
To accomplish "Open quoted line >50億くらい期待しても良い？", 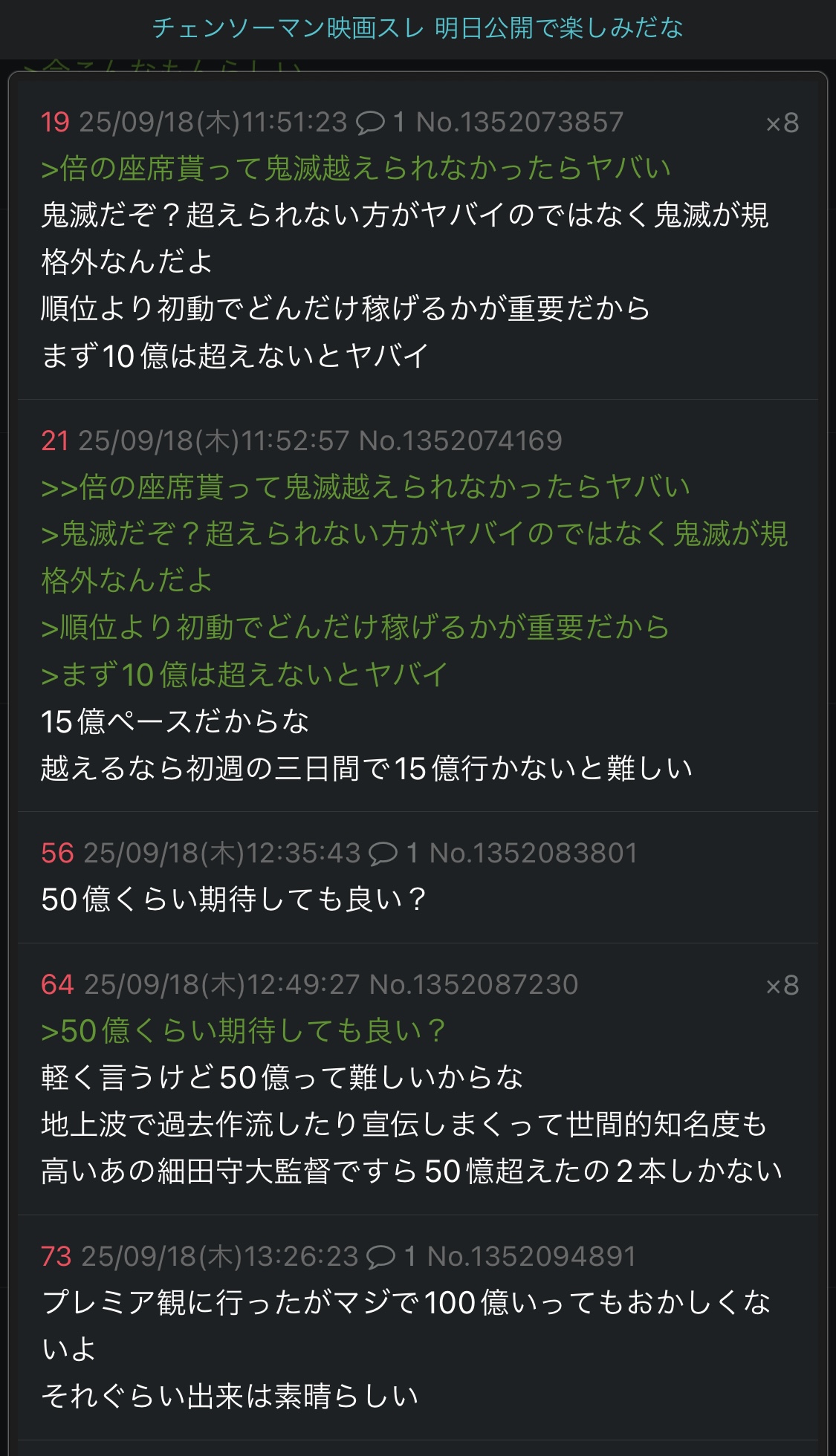I will coord(243,1031).
